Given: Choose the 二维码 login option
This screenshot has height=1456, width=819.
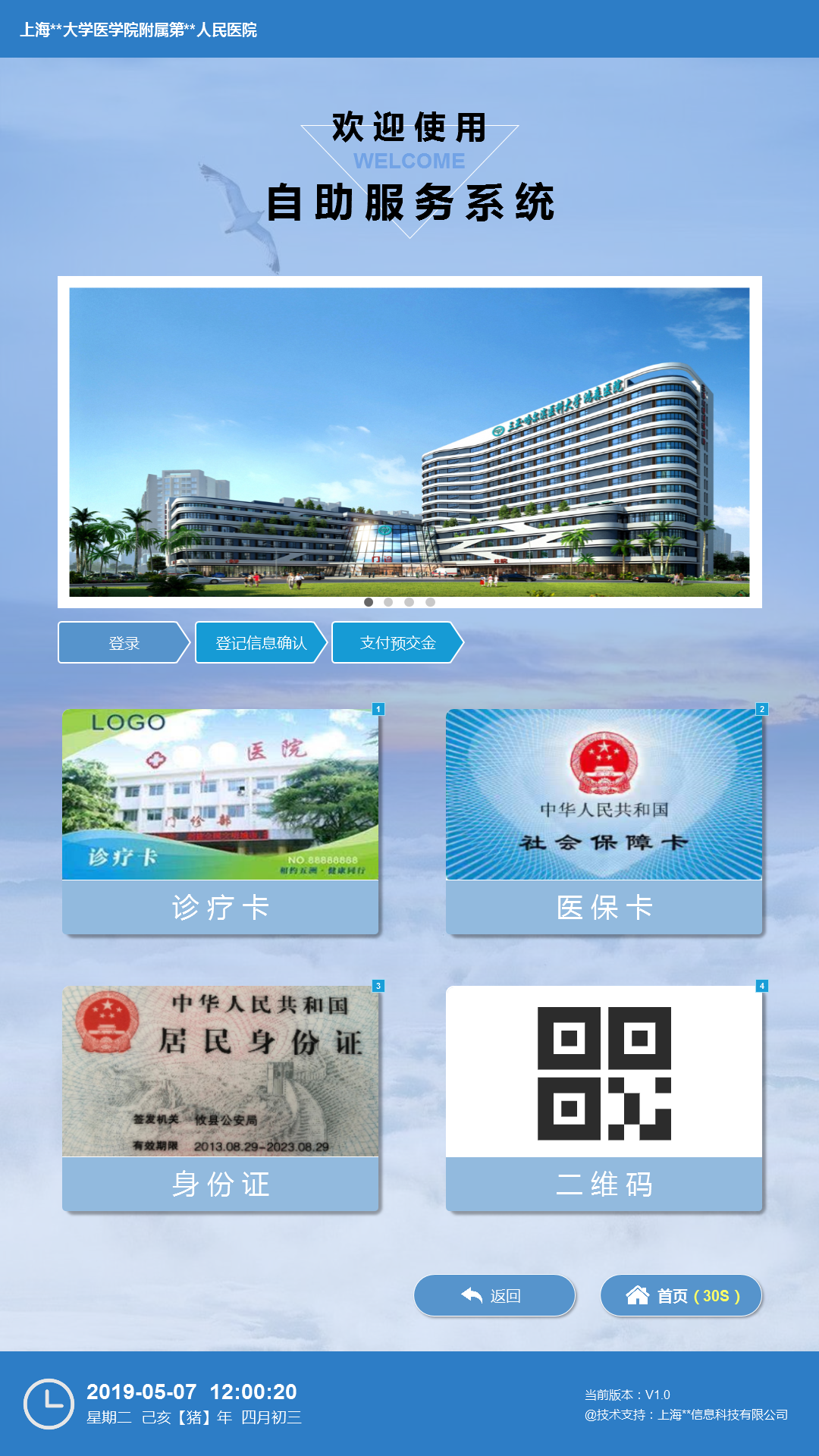Looking at the screenshot, I should 604,1098.
